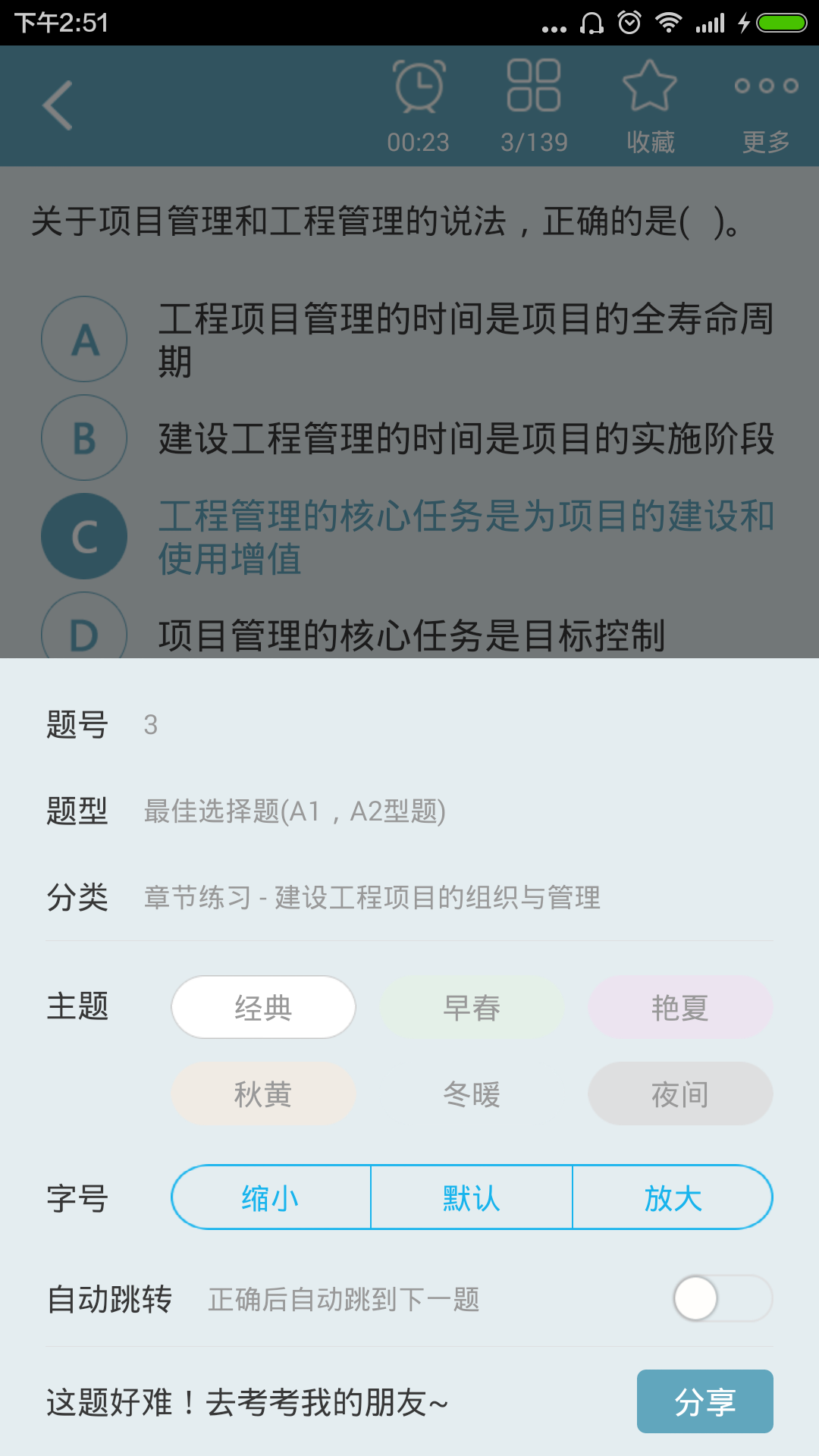Enable the 夜间 night theme
Viewport: 819px width, 1456px height.
[x=680, y=1094]
